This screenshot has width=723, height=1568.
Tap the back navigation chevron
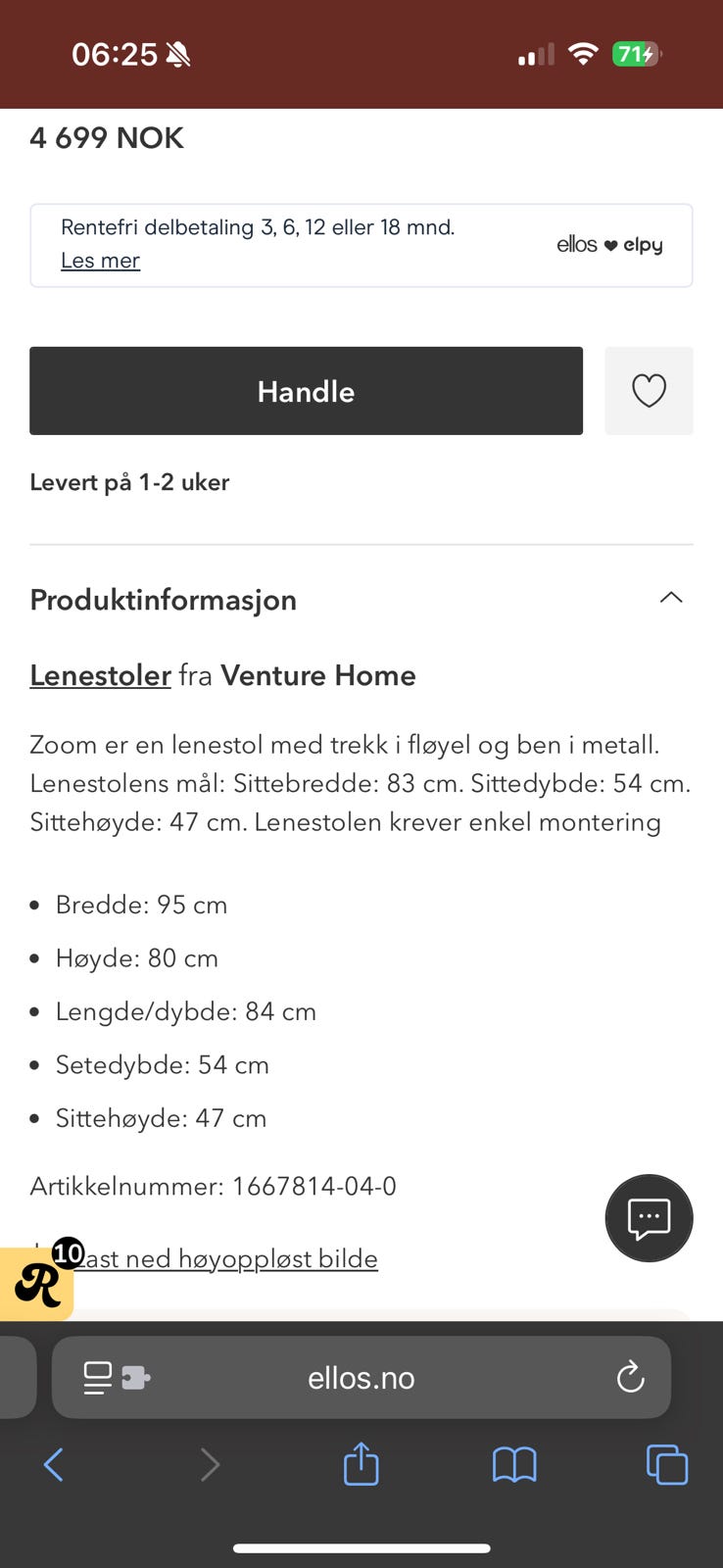tap(54, 1464)
